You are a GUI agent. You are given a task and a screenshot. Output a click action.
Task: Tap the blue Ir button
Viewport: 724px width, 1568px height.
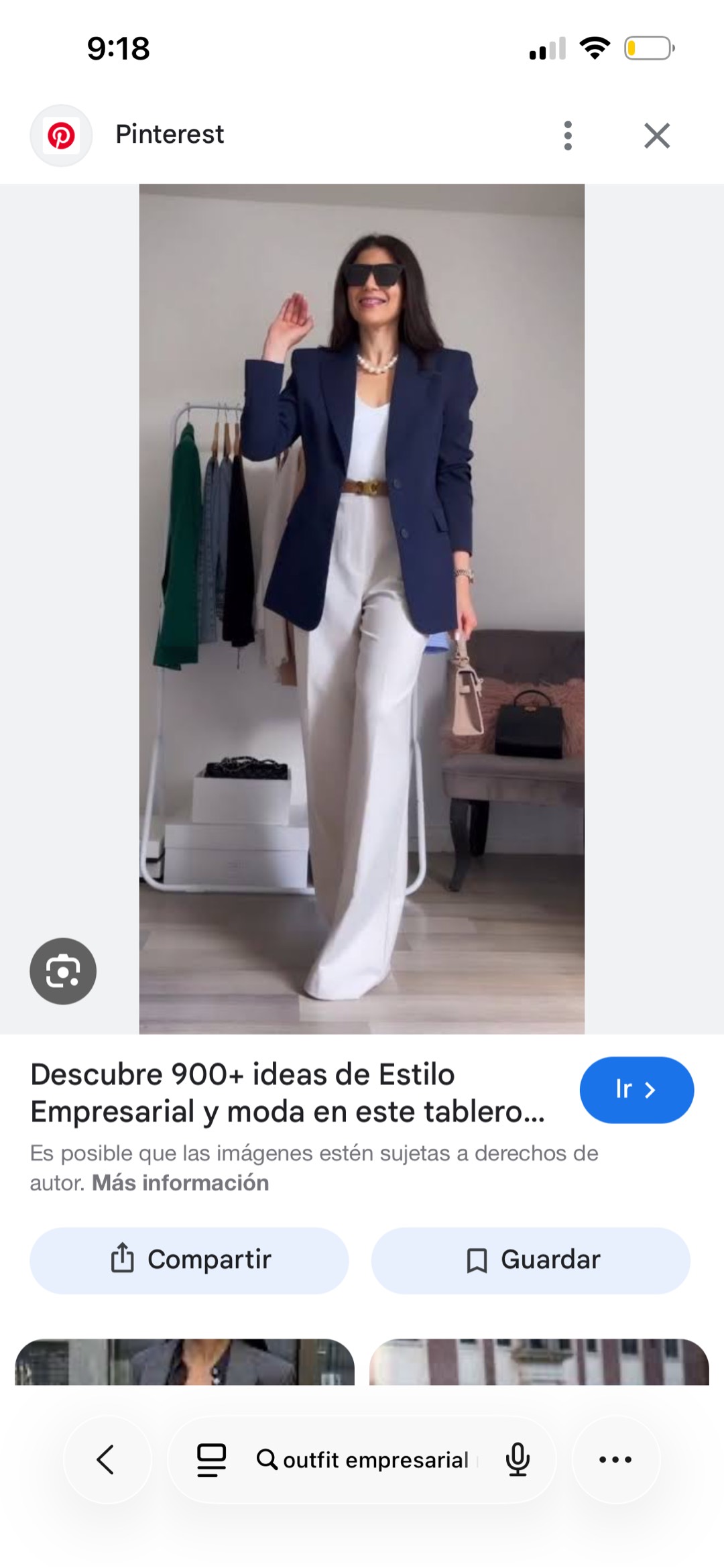636,1090
